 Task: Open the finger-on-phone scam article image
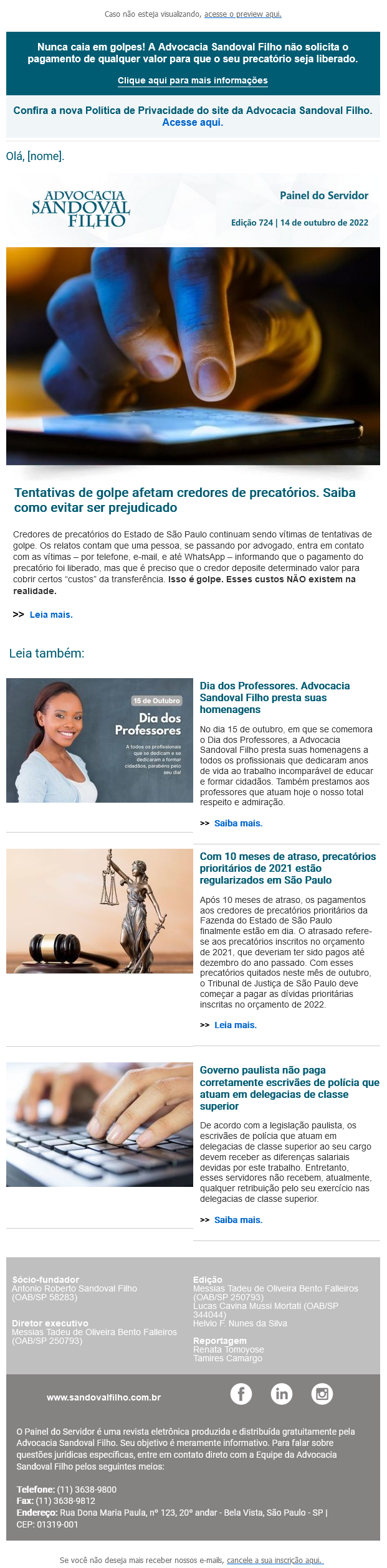pos(193,356)
